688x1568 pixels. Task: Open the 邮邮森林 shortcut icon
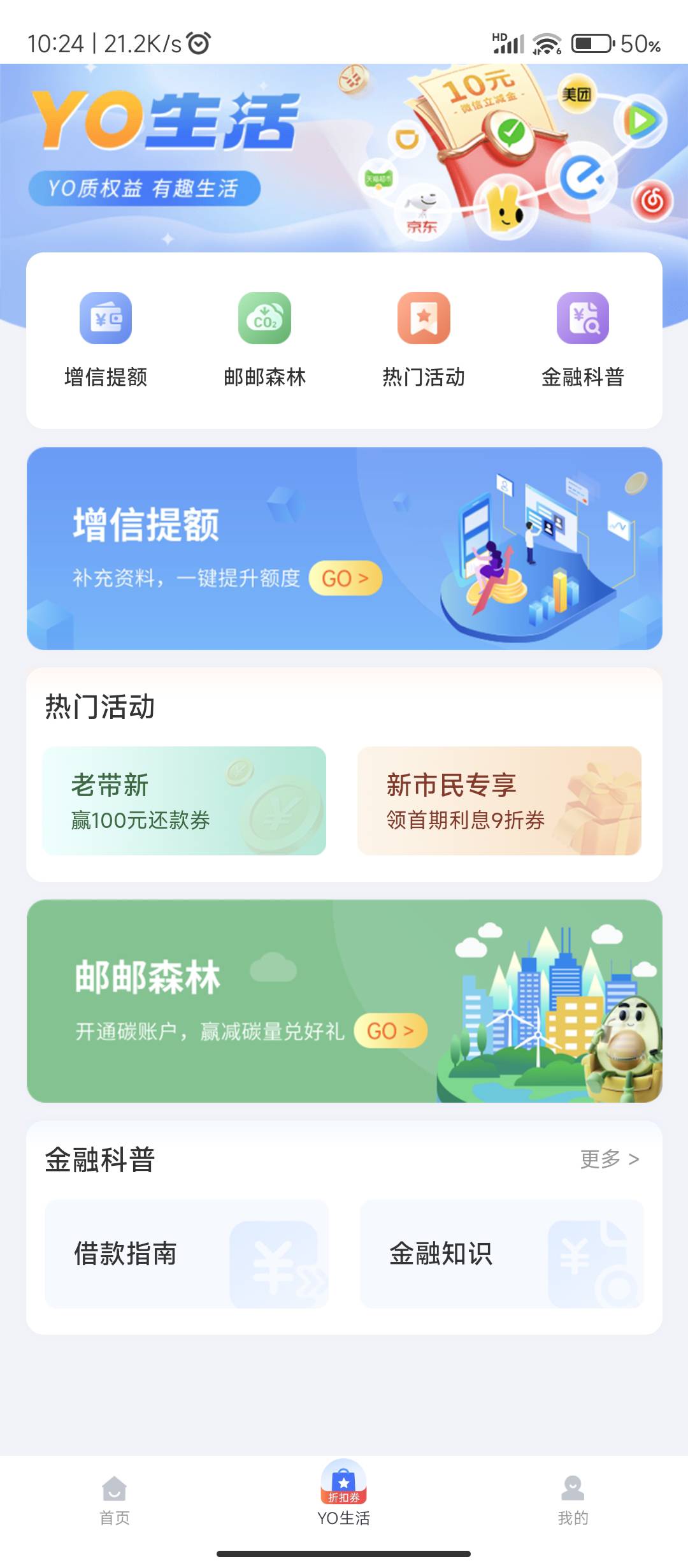click(264, 318)
